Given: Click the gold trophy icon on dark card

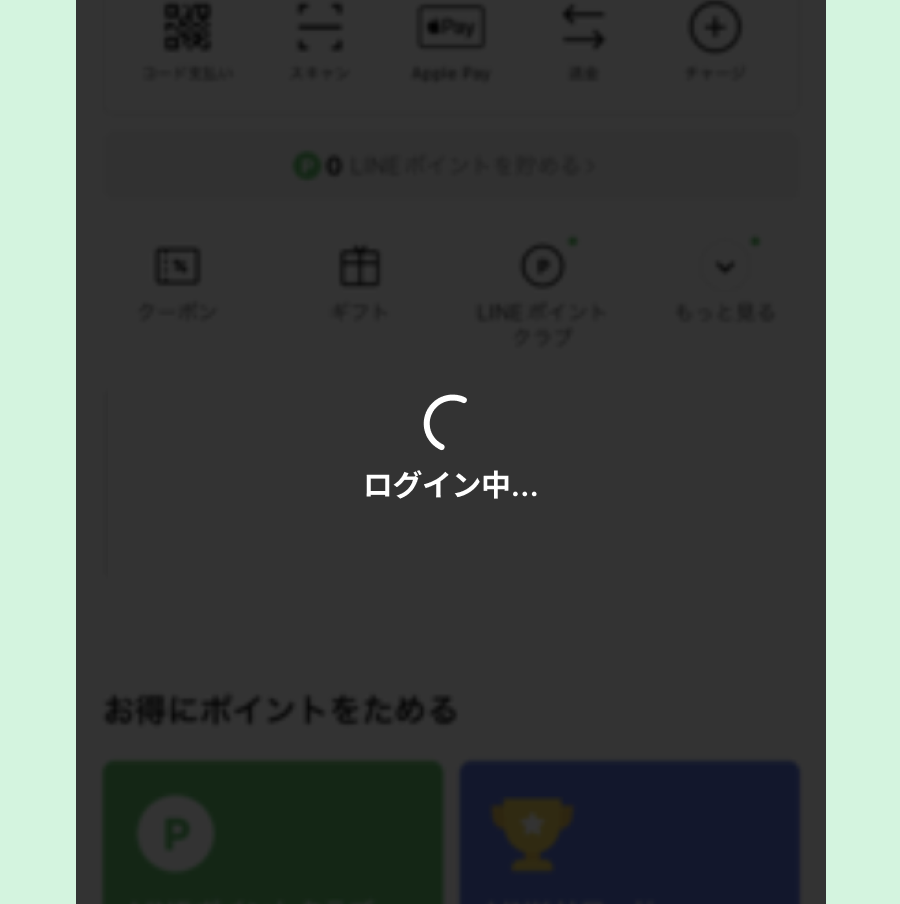Looking at the screenshot, I should (532, 835).
